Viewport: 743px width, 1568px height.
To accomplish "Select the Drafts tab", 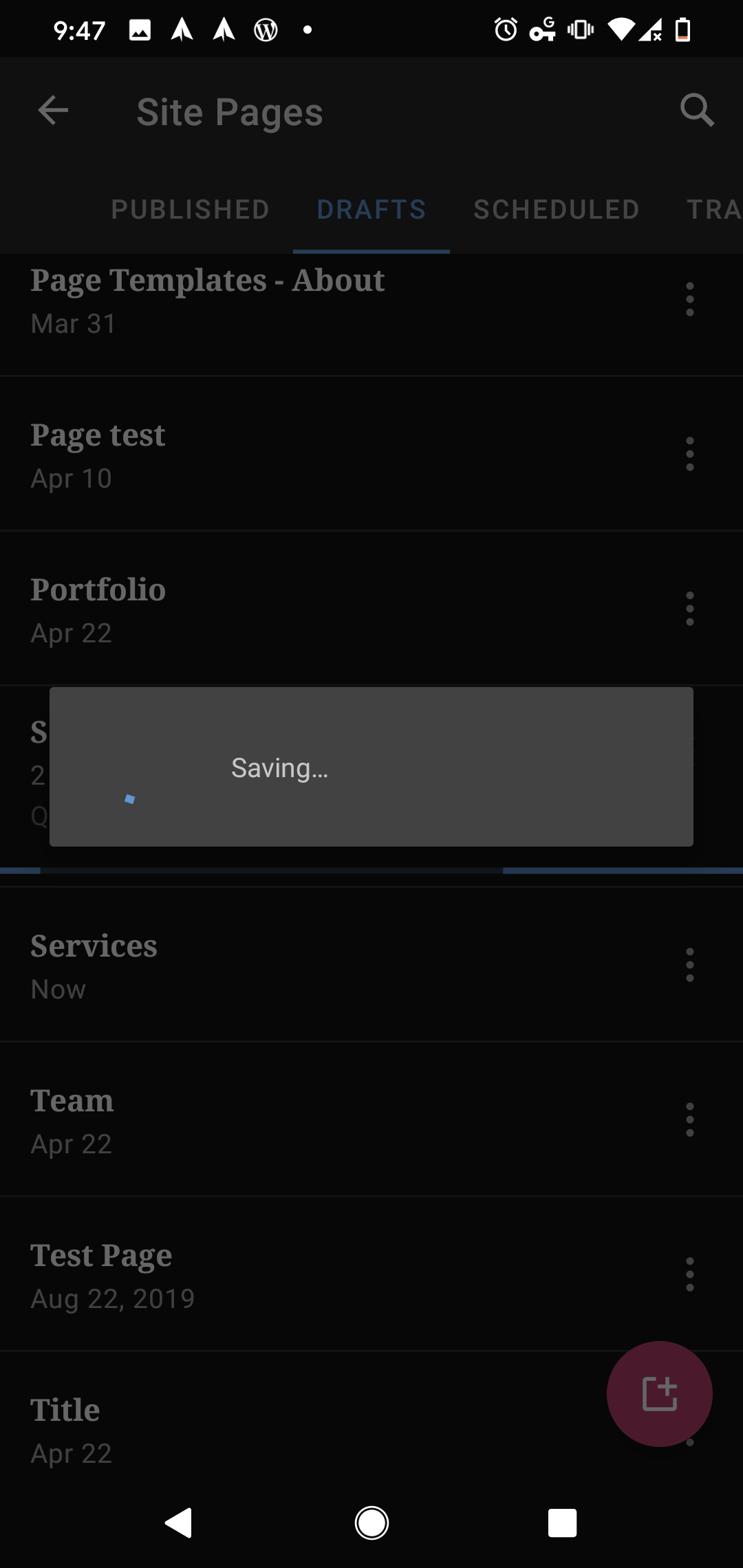I will [371, 209].
